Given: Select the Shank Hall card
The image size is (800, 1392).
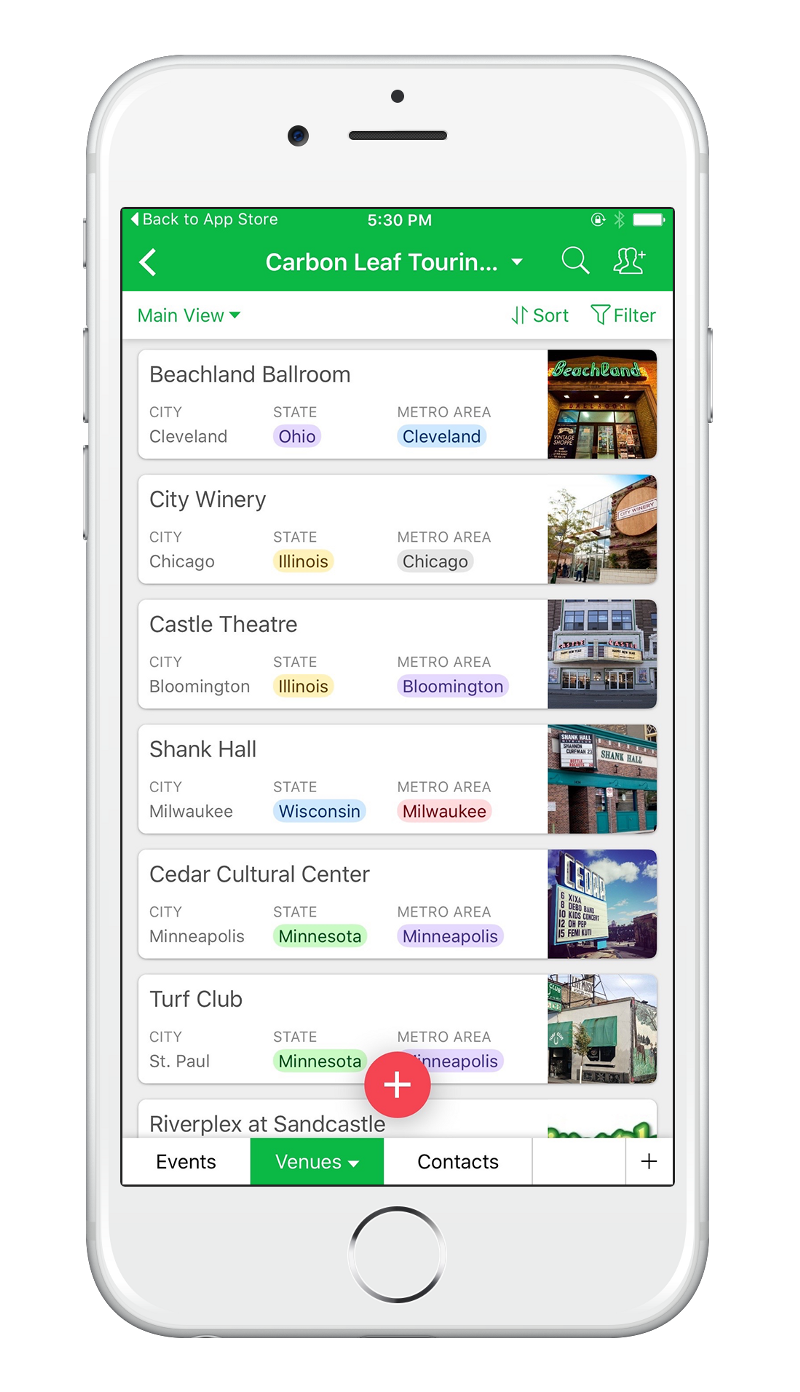Looking at the screenshot, I should [342, 779].
